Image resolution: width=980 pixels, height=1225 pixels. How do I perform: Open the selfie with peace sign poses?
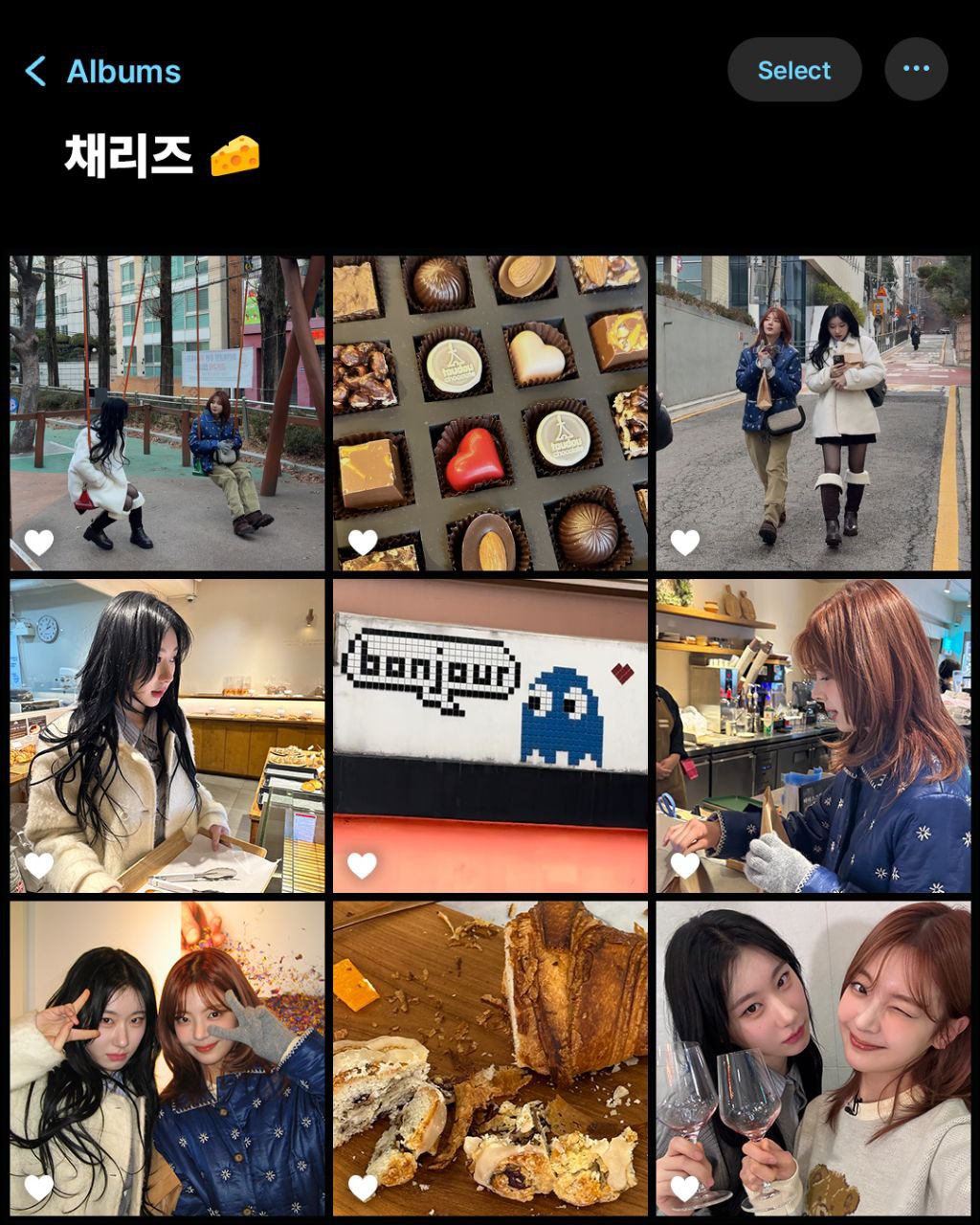coord(167,1058)
